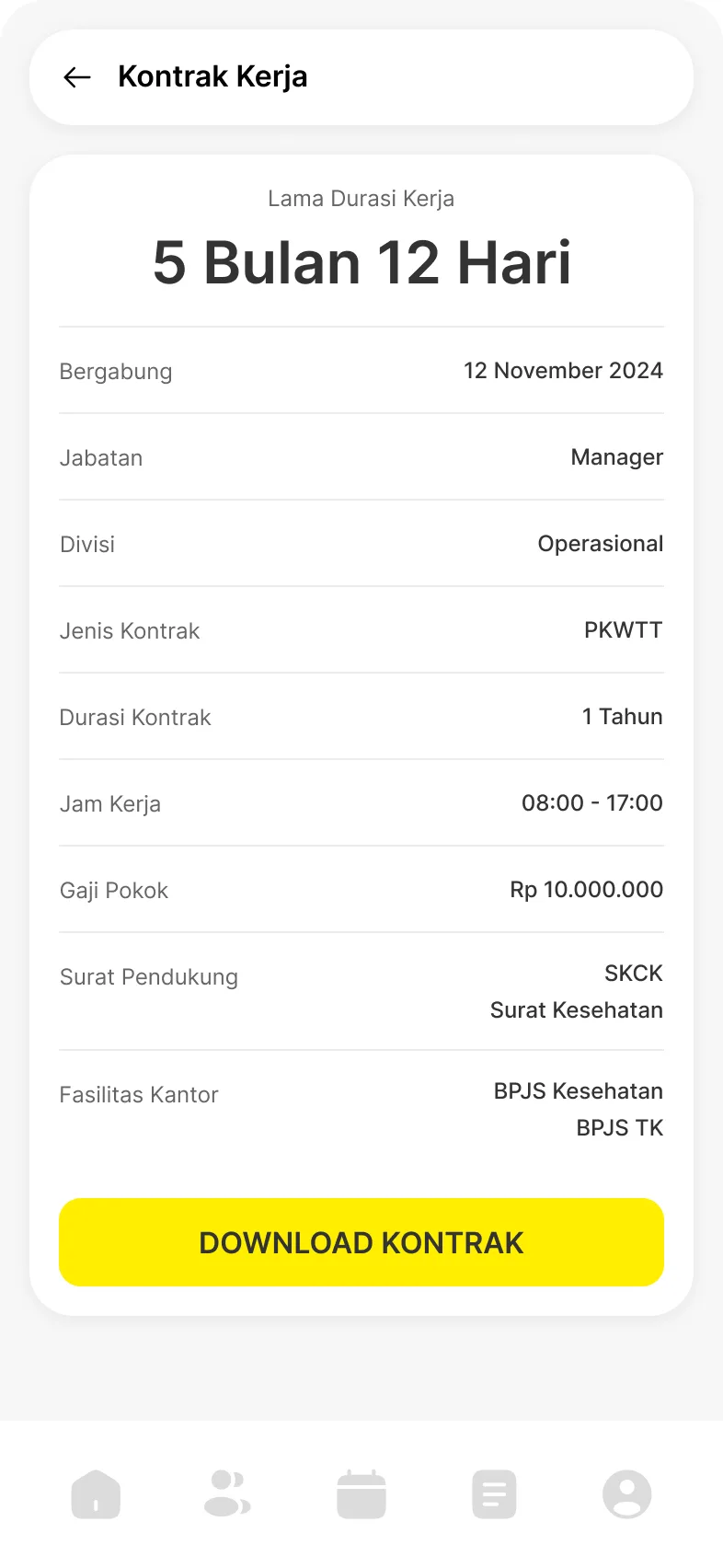Select the work duration '5 Bulan 12 Hari'
The height and width of the screenshot is (1568, 723).
coord(361,262)
